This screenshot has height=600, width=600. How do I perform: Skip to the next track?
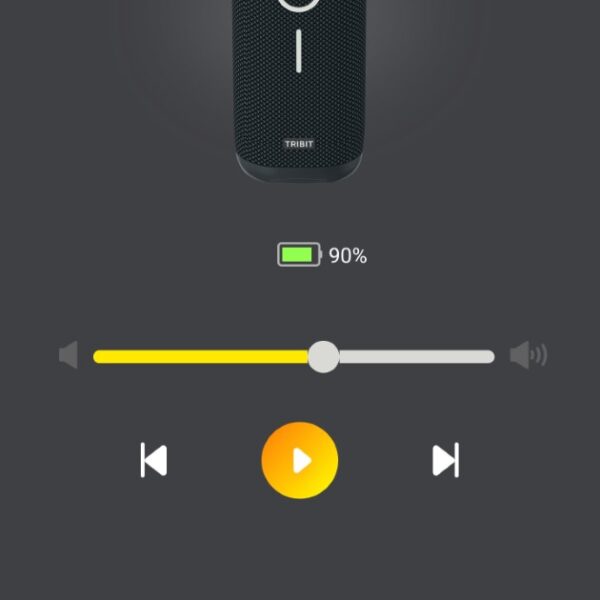pyautogui.click(x=445, y=461)
